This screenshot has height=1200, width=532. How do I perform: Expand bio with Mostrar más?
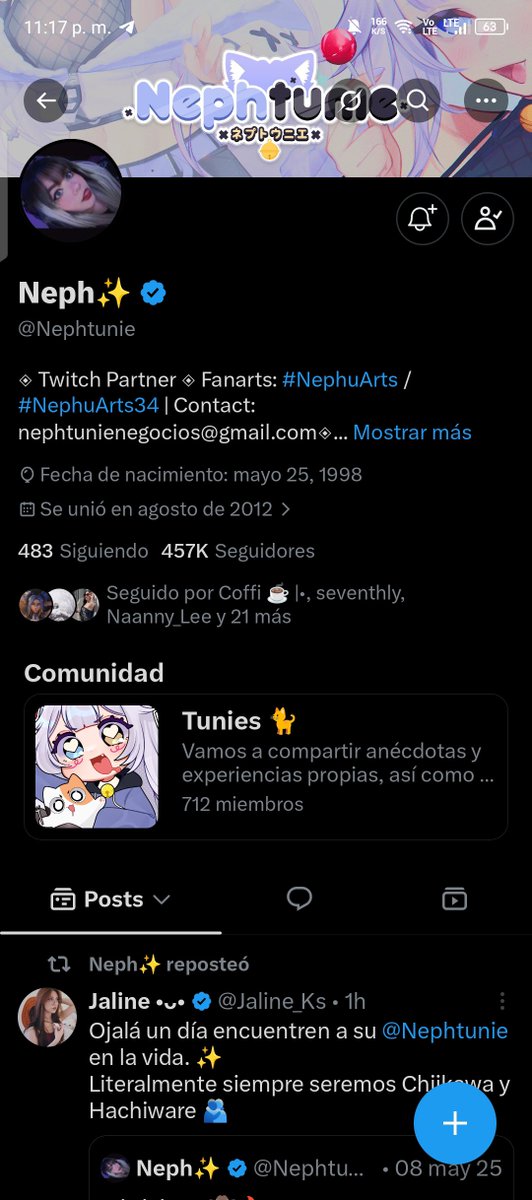point(412,432)
